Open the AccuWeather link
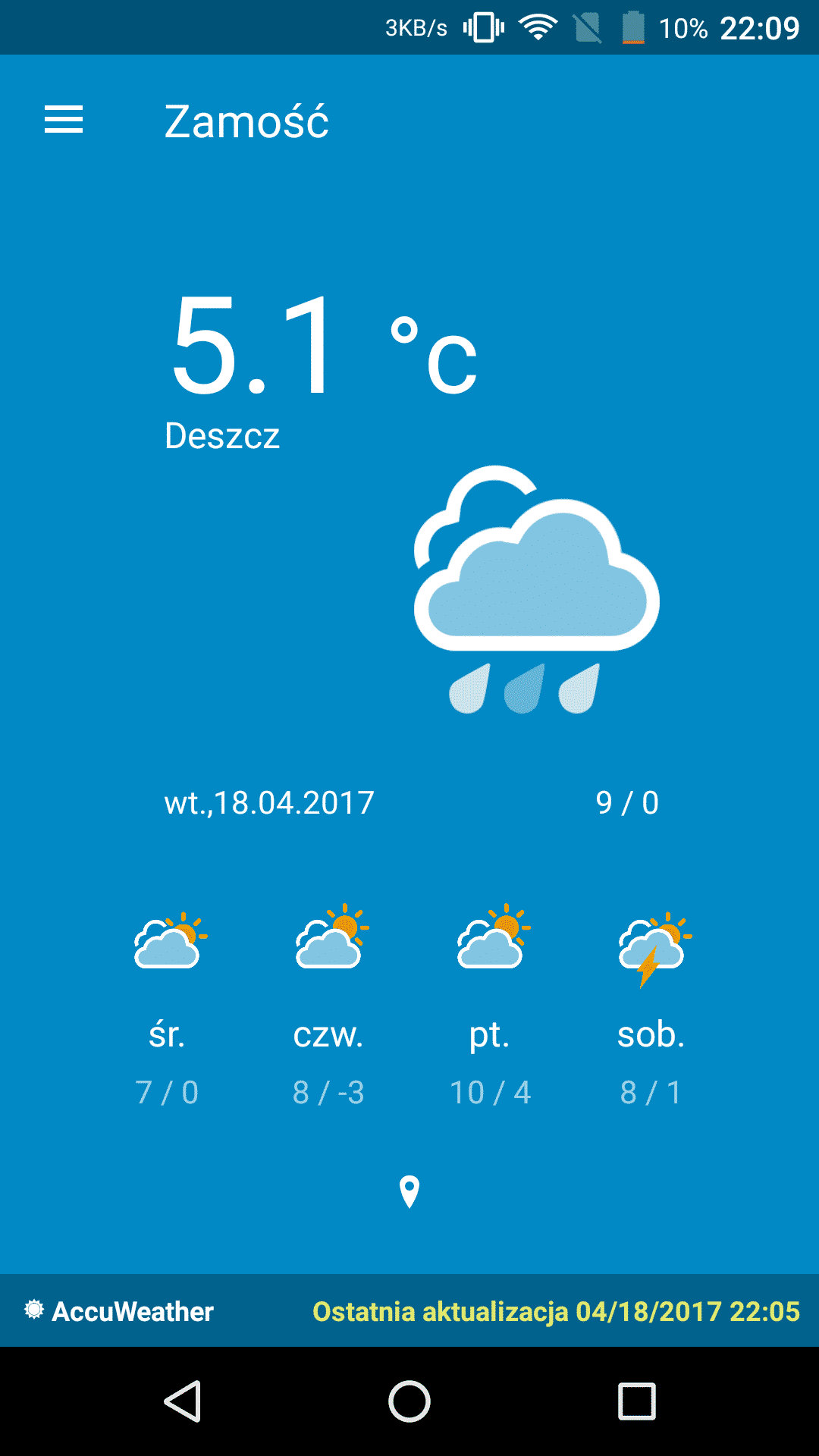The image size is (819, 1456). (120, 1311)
